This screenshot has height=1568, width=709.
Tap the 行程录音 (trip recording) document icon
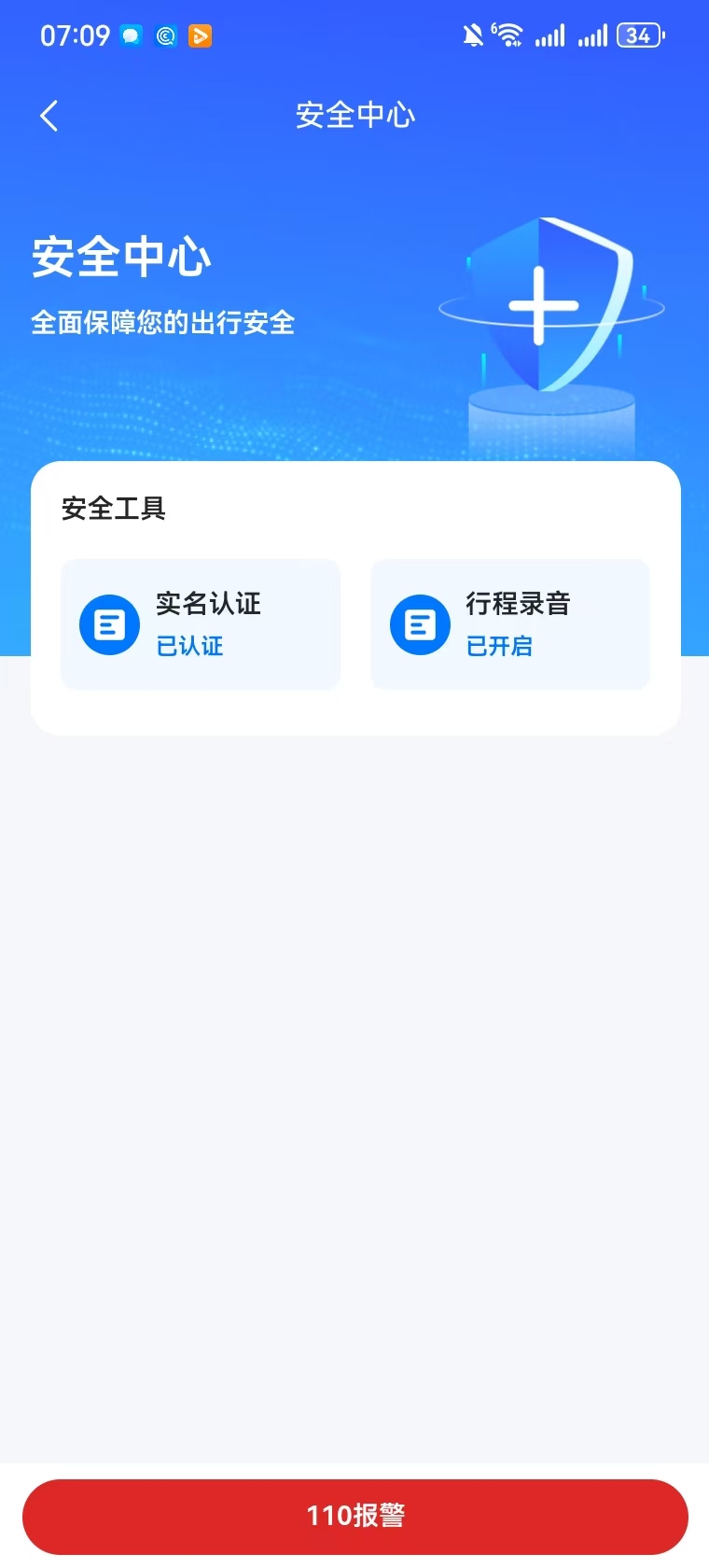(419, 623)
